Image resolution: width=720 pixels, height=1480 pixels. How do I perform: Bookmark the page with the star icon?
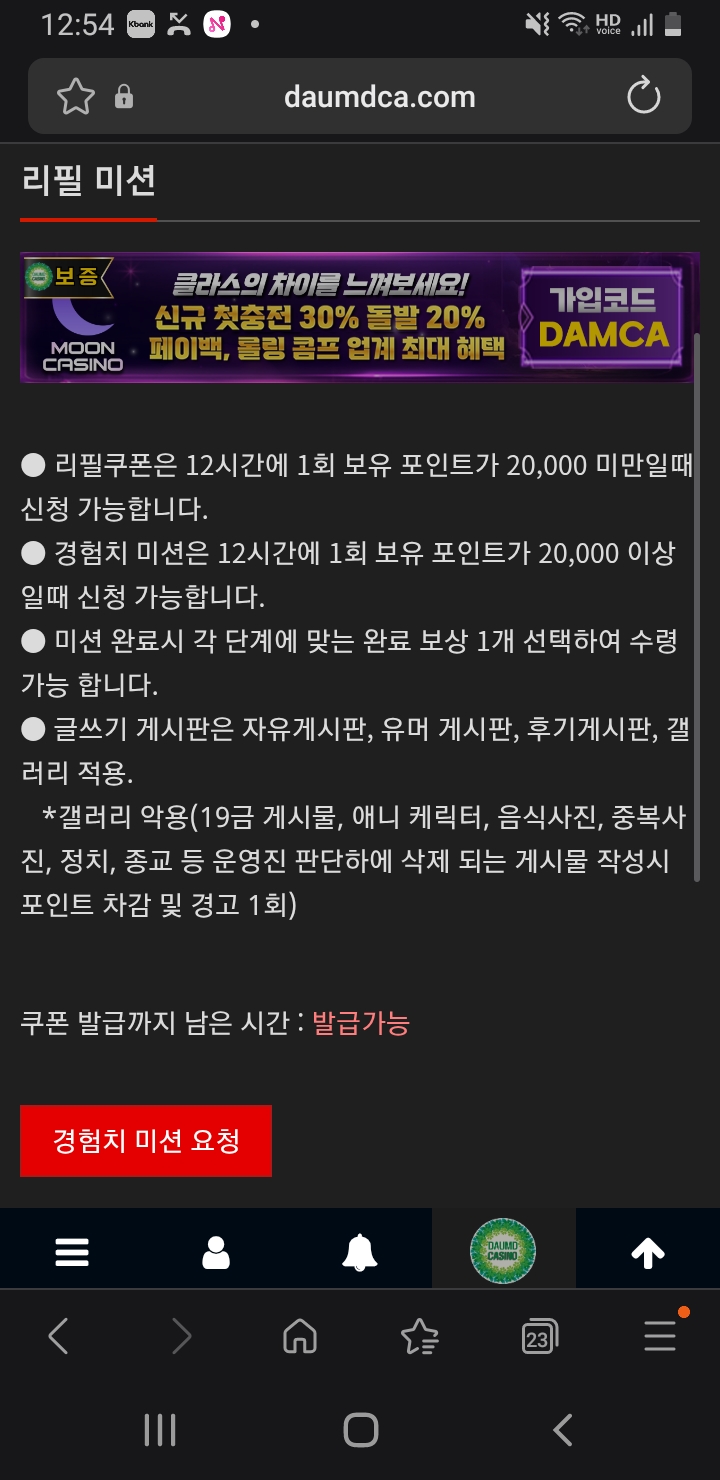coord(75,96)
